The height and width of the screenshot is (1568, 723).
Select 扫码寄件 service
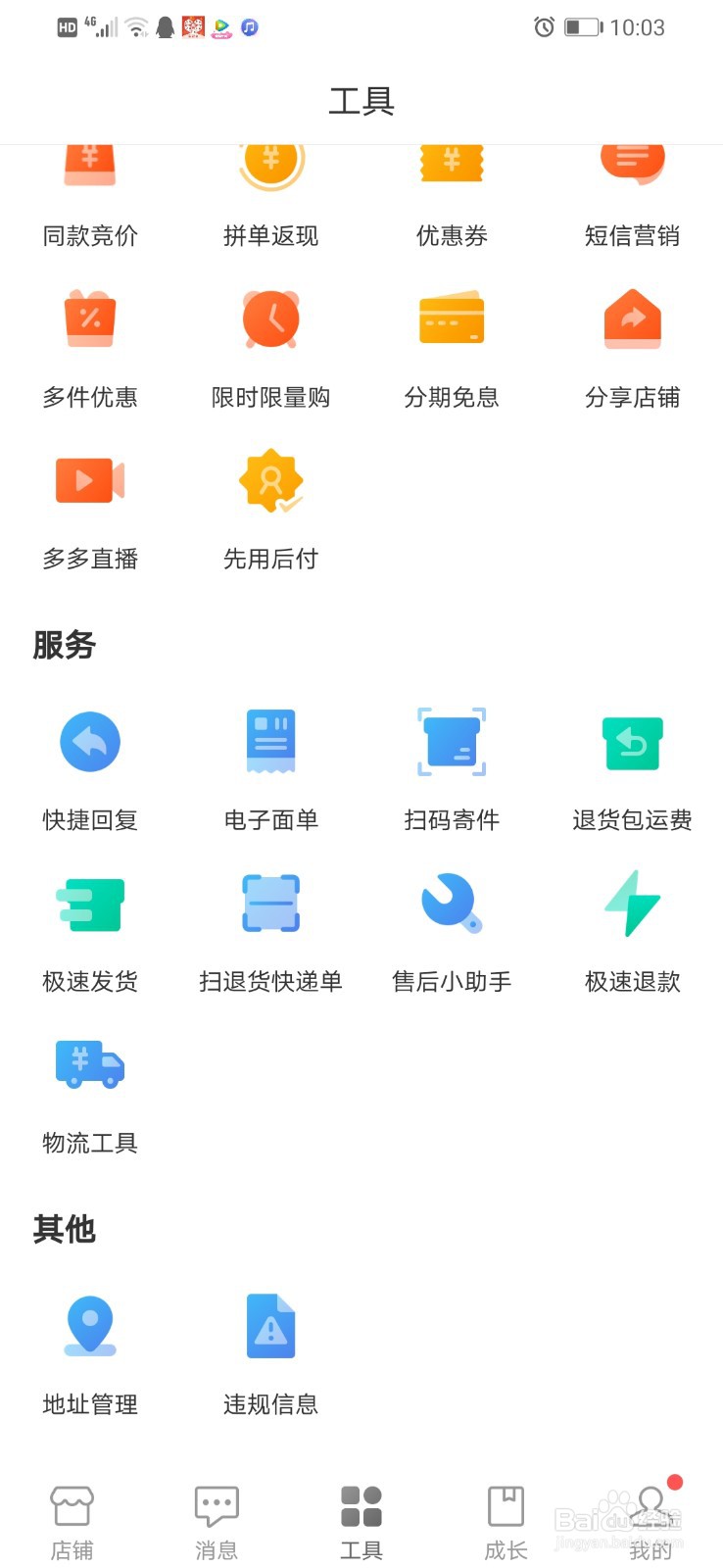tap(452, 771)
